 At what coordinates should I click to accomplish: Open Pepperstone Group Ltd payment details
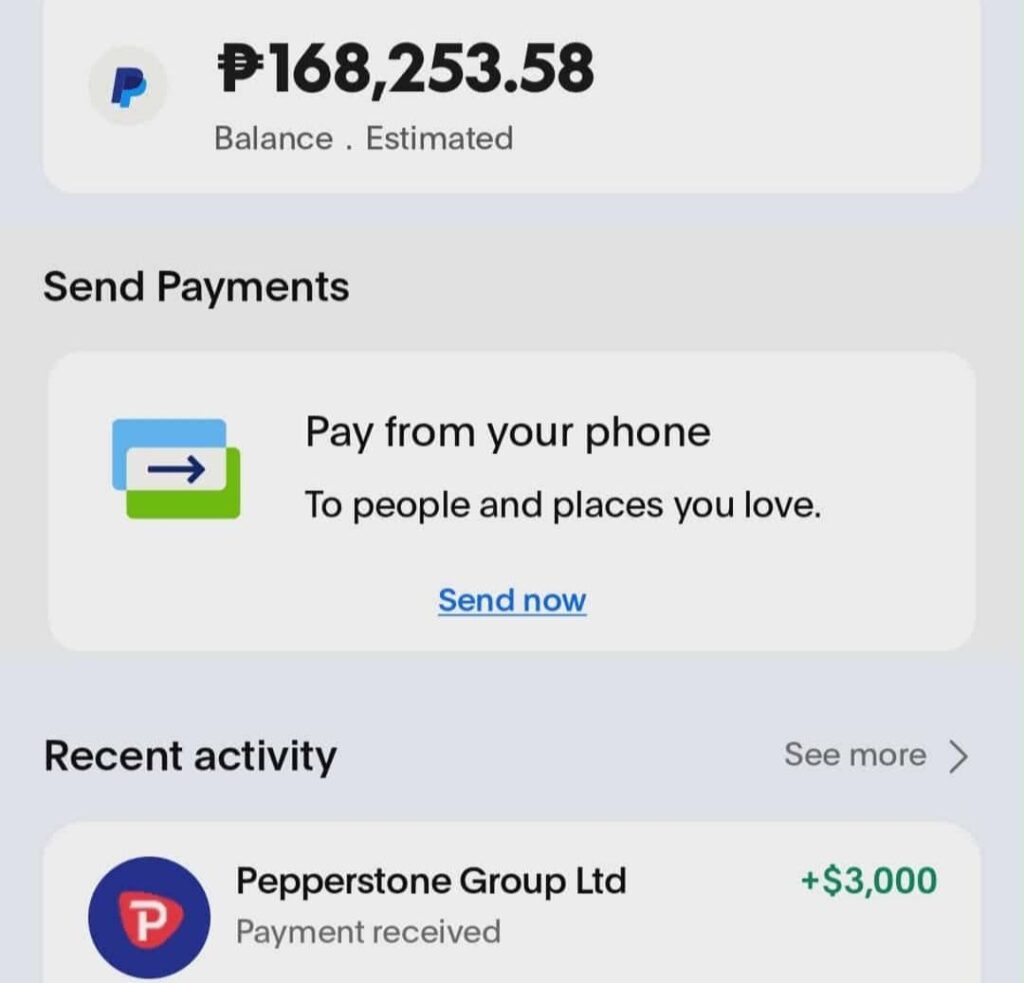[x=510, y=905]
